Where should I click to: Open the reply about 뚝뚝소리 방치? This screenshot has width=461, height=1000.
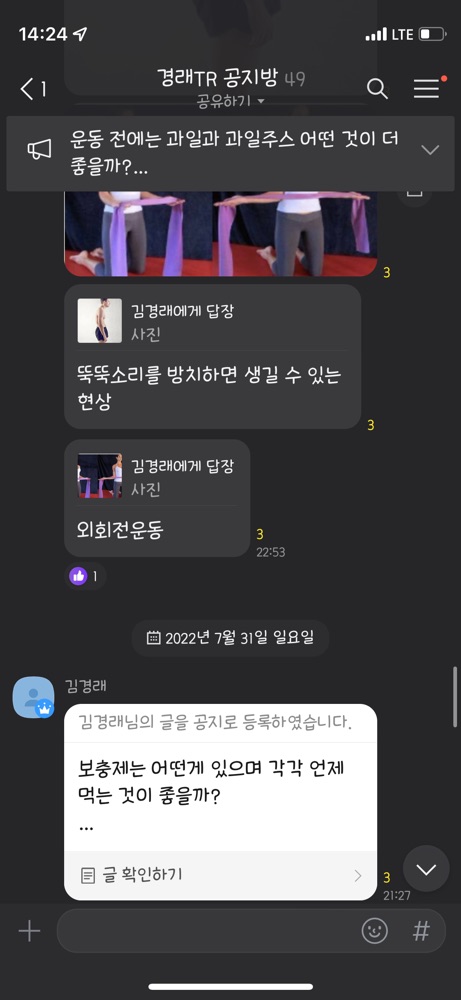tap(212, 357)
